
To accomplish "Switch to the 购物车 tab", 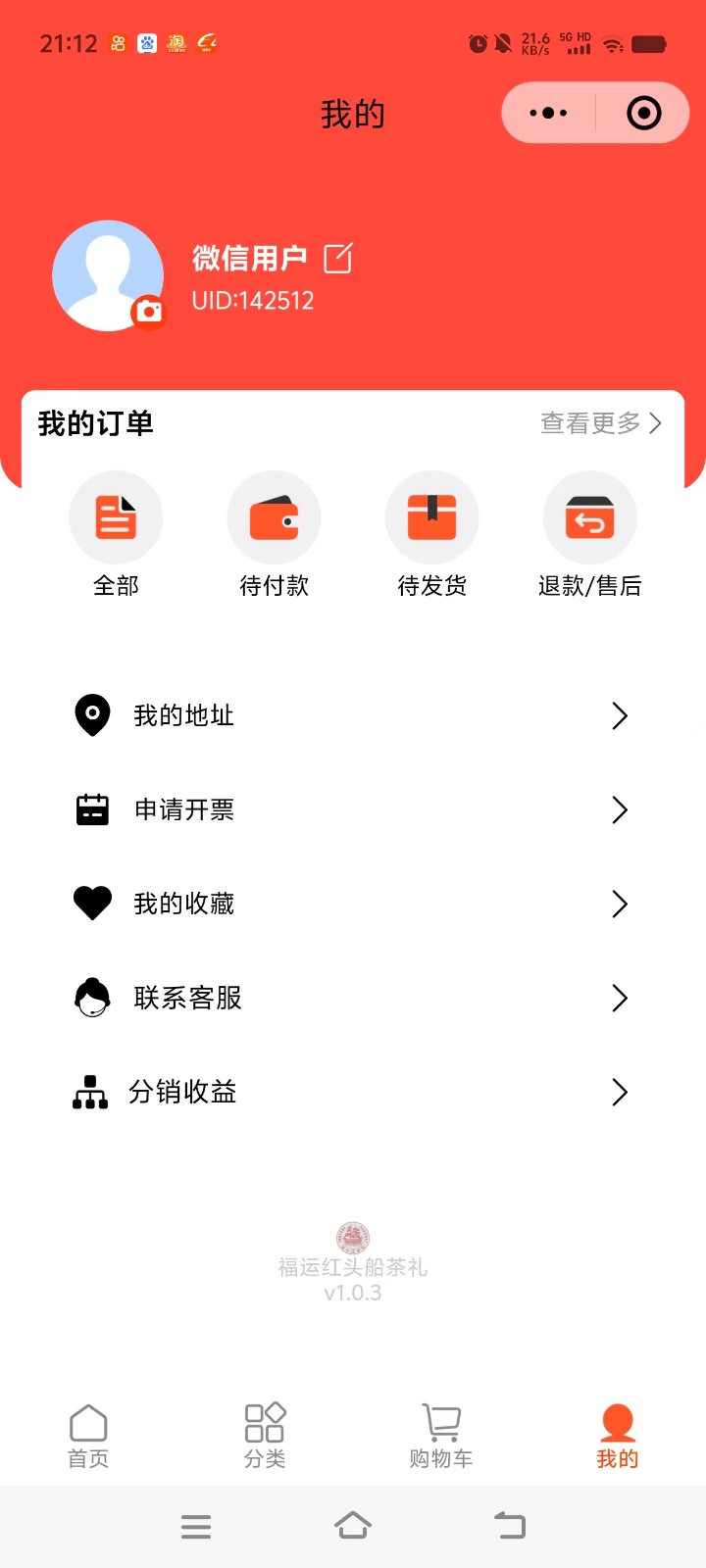I will point(441,1437).
